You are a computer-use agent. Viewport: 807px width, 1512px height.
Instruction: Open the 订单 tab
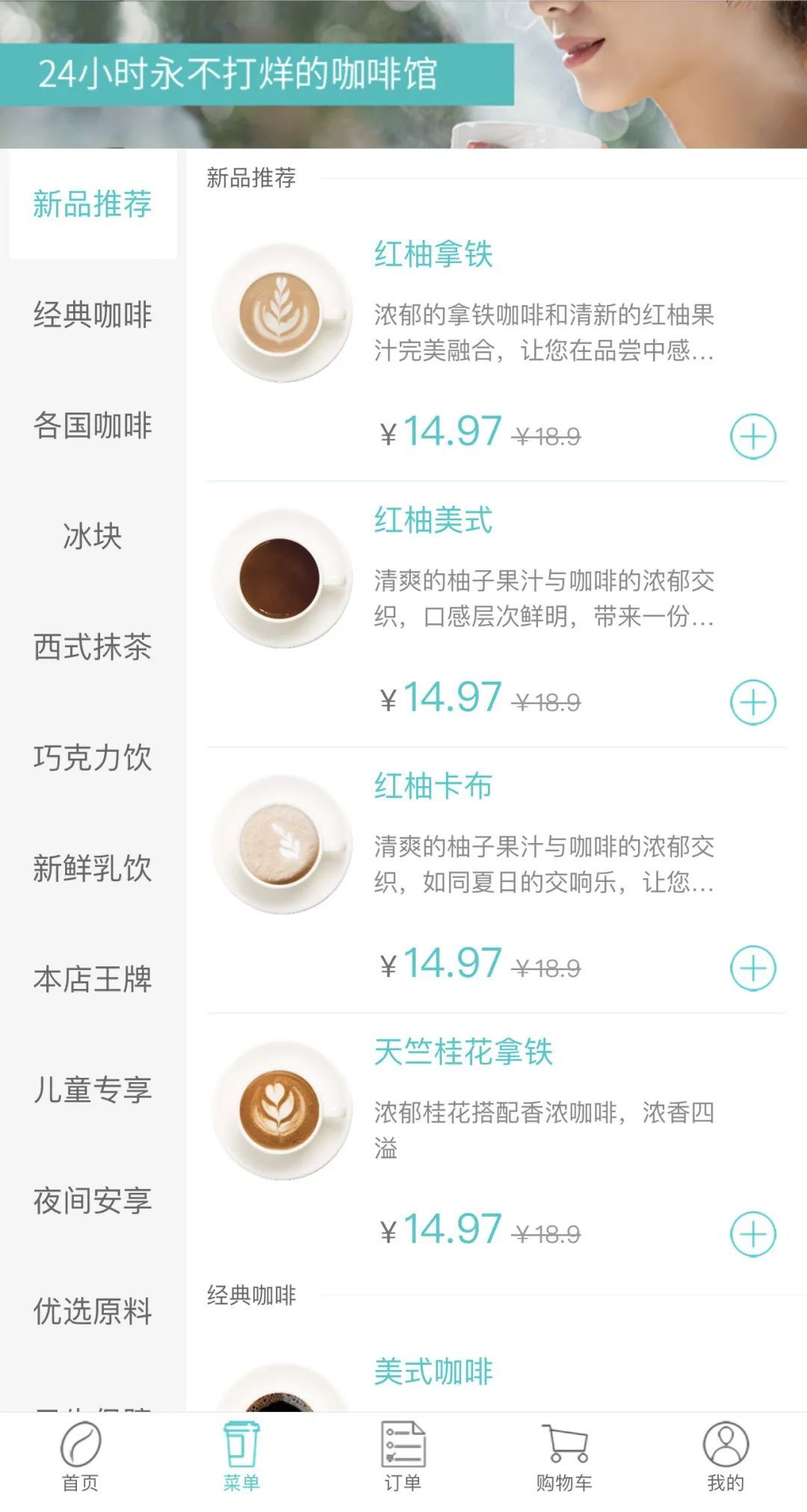403,1457
